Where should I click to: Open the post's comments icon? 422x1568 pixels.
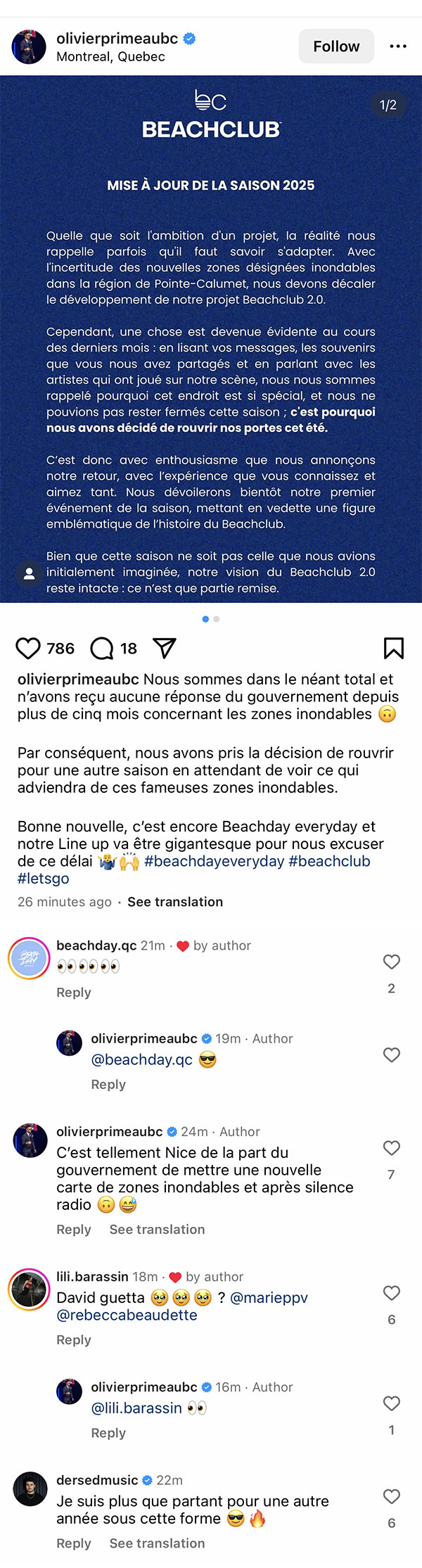click(x=102, y=648)
